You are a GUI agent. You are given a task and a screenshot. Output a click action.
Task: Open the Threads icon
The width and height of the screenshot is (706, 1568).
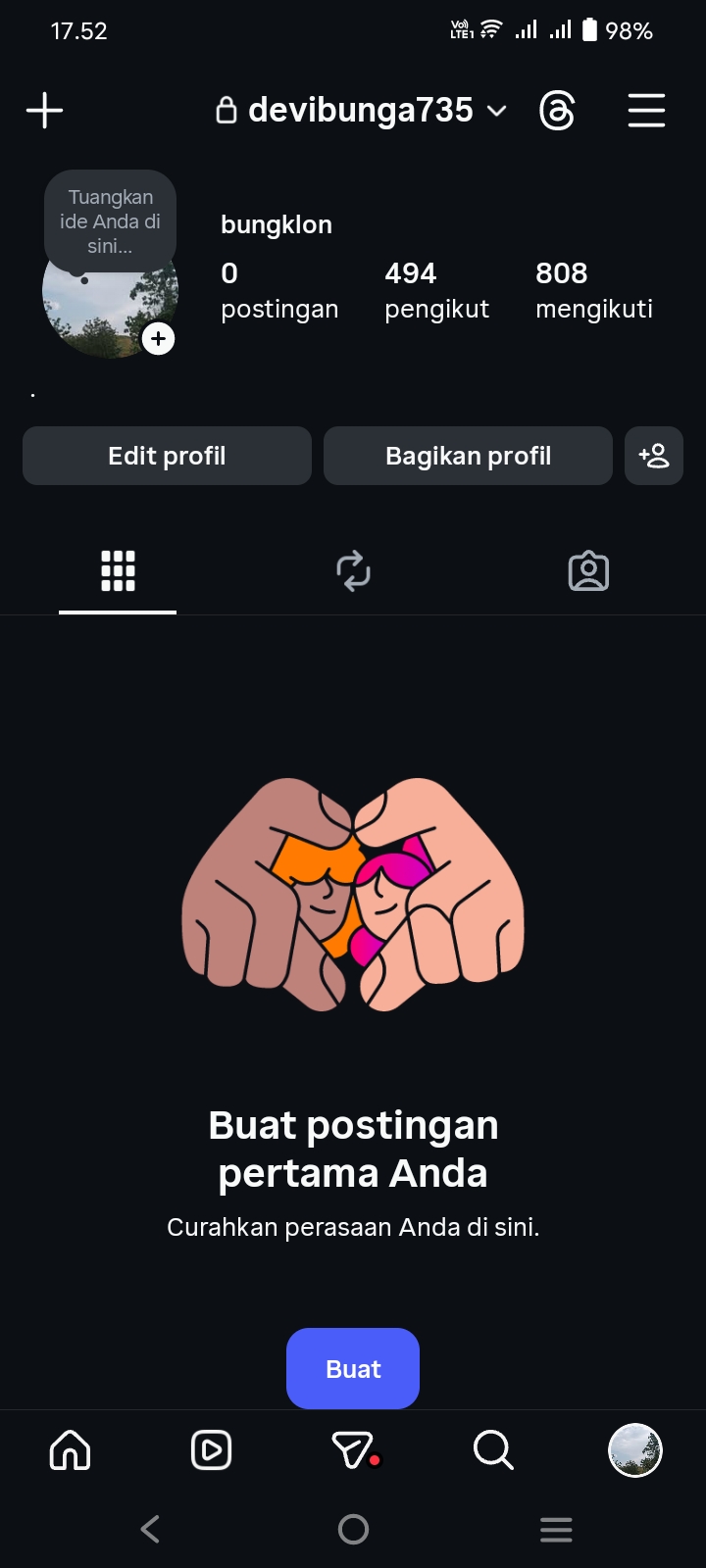(x=557, y=111)
